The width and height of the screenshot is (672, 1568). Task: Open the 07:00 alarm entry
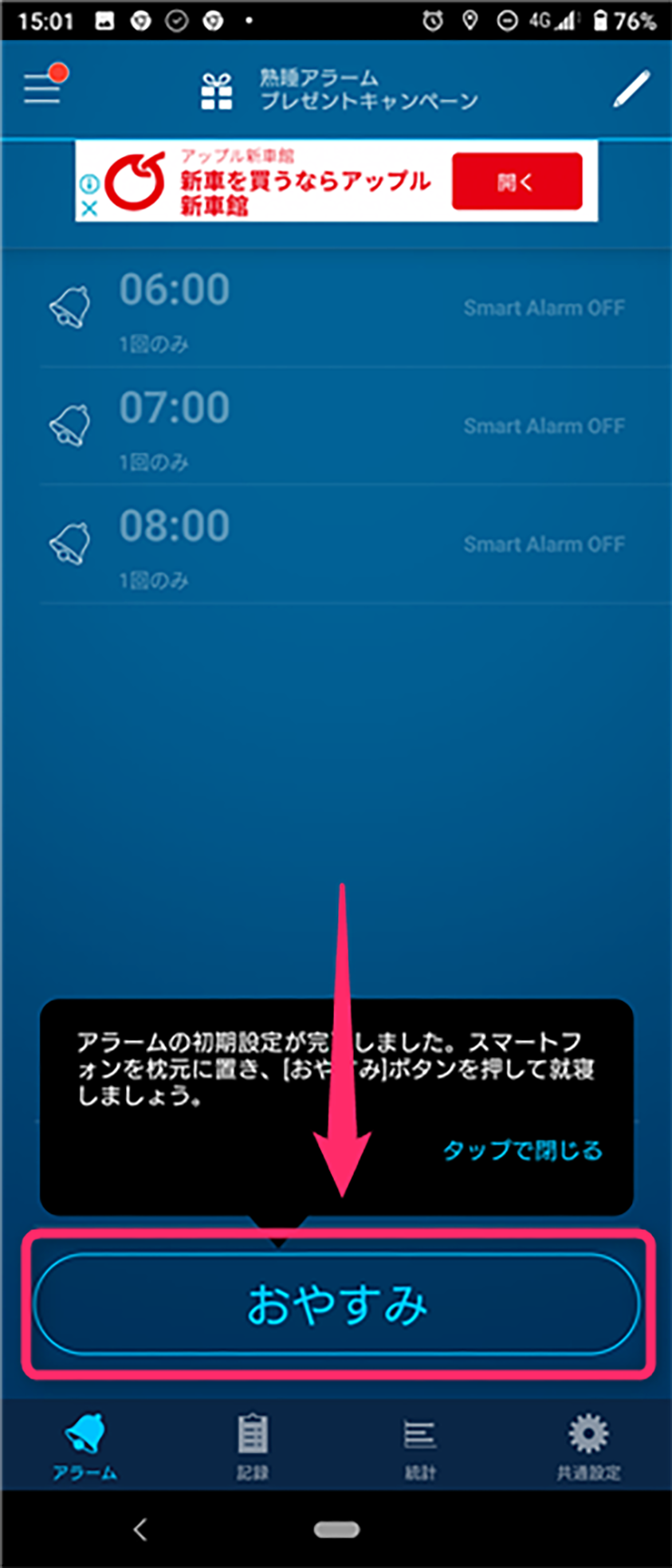(335, 426)
